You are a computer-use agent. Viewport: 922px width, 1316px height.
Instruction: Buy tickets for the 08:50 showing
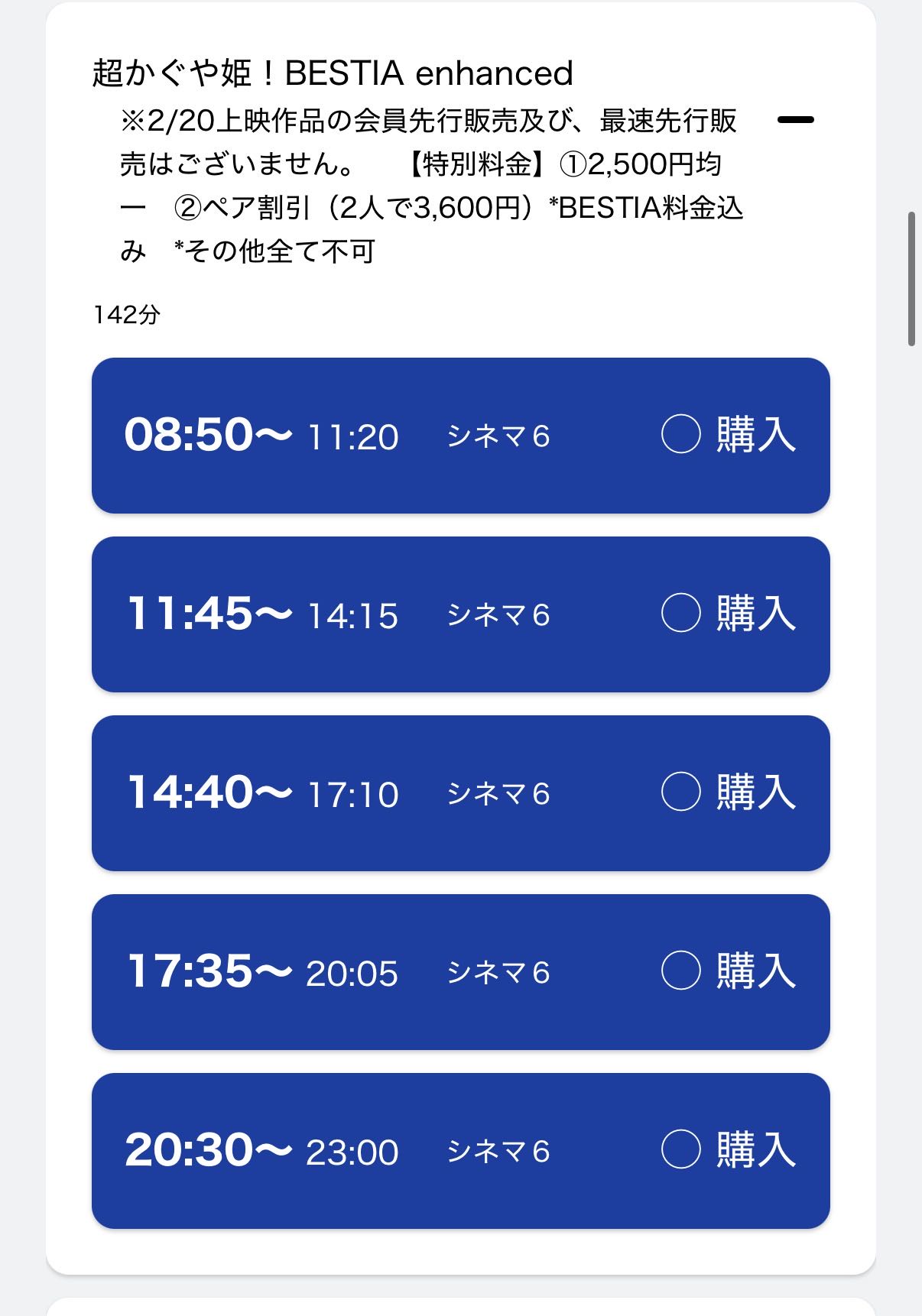click(460, 436)
